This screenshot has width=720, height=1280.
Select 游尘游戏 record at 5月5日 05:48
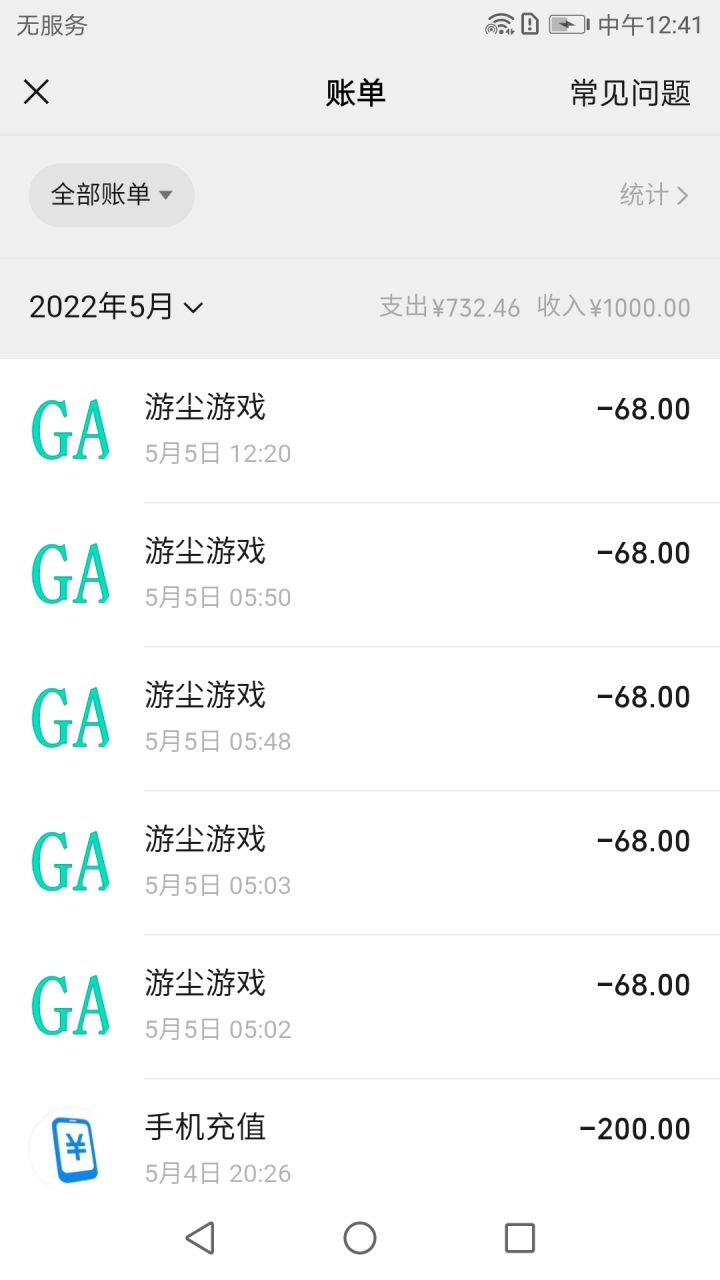(360, 718)
